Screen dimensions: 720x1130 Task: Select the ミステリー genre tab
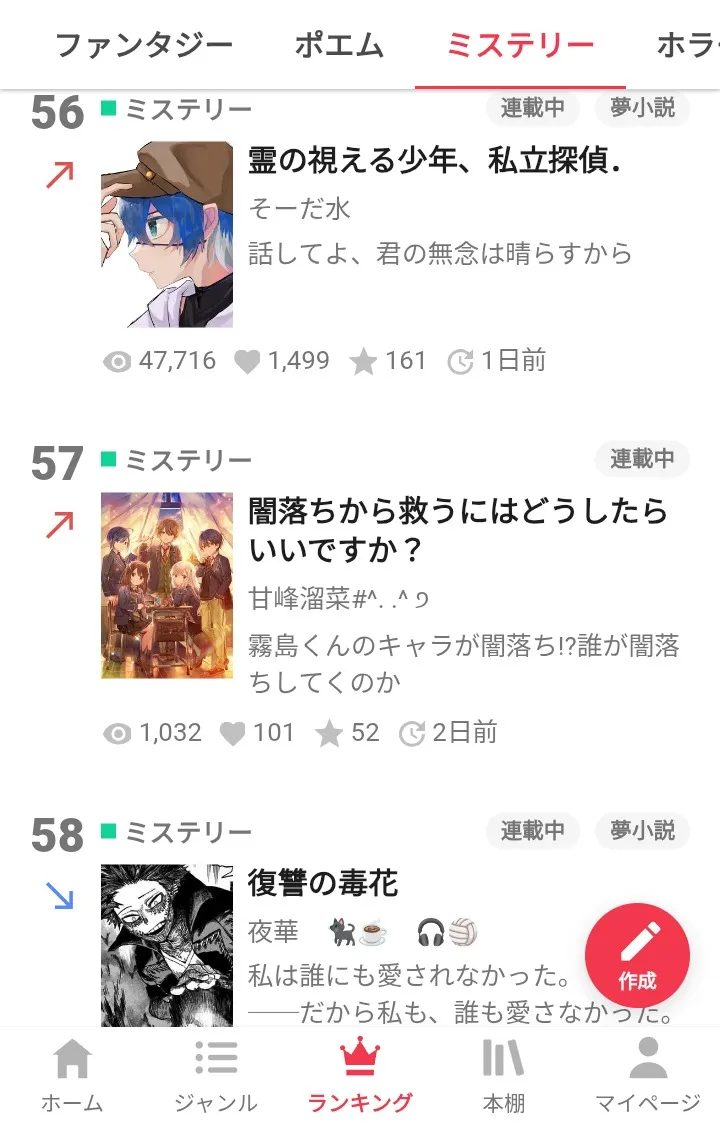pos(520,45)
